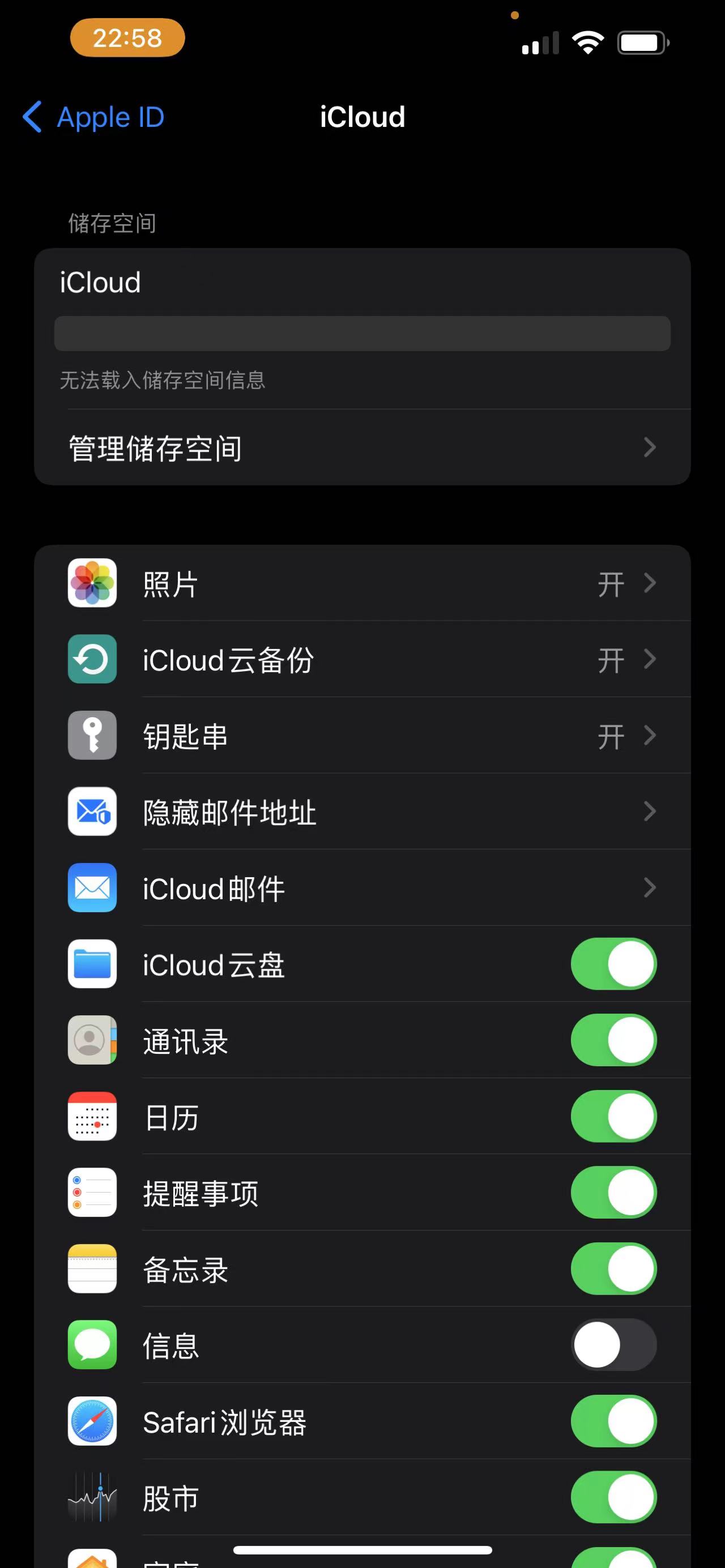Open iCloud邮件 mail settings
The height and width of the screenshot is (1568, 725).
click(x=362, y=888)
